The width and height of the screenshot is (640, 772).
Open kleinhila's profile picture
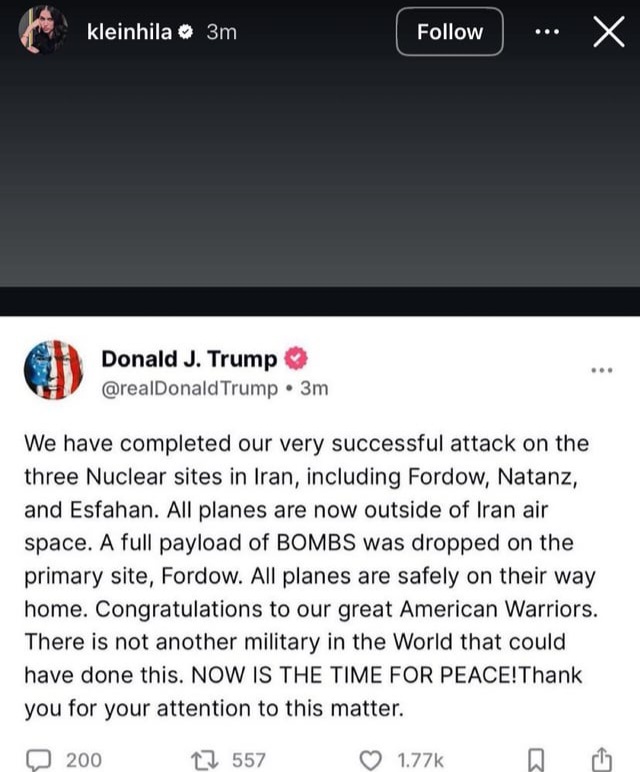(43, 31)
